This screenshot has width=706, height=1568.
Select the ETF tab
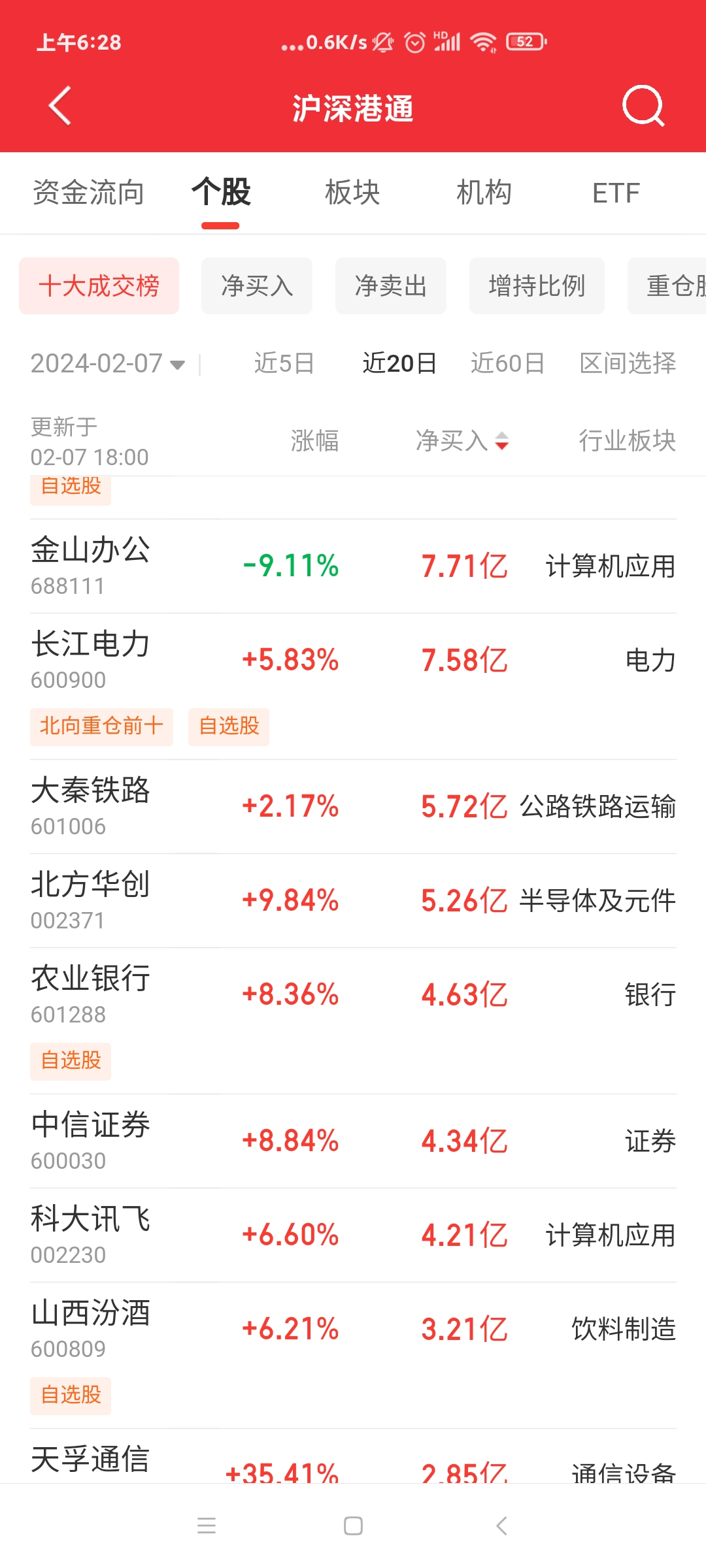pyautogui.click(x=616, y=193)
